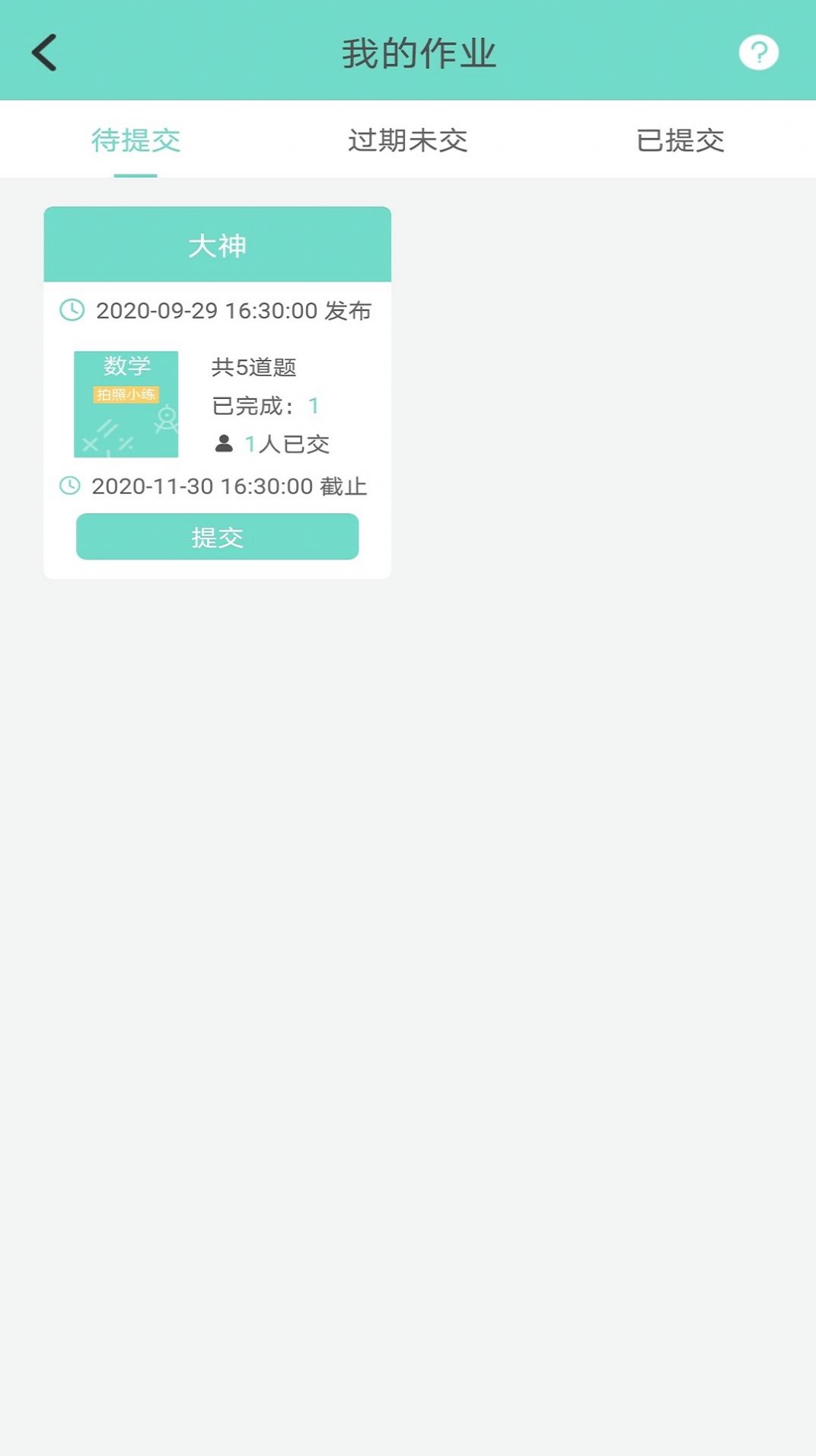Viewport: 816px width, 1456px height.
Task: Switch to the 过期未交 tab
Action: (408, 140)
